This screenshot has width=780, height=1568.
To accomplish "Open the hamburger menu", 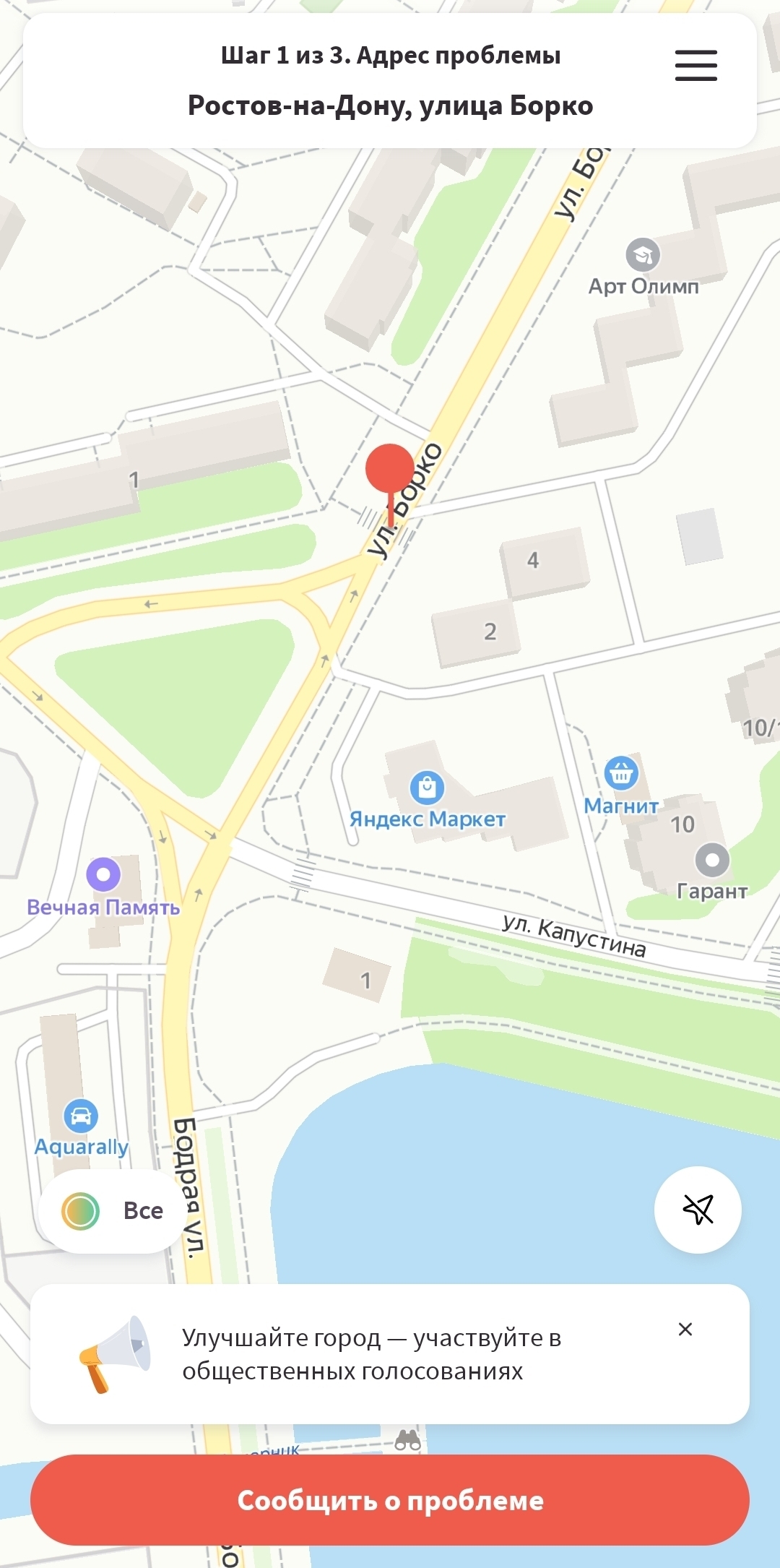I will [695, 65].
